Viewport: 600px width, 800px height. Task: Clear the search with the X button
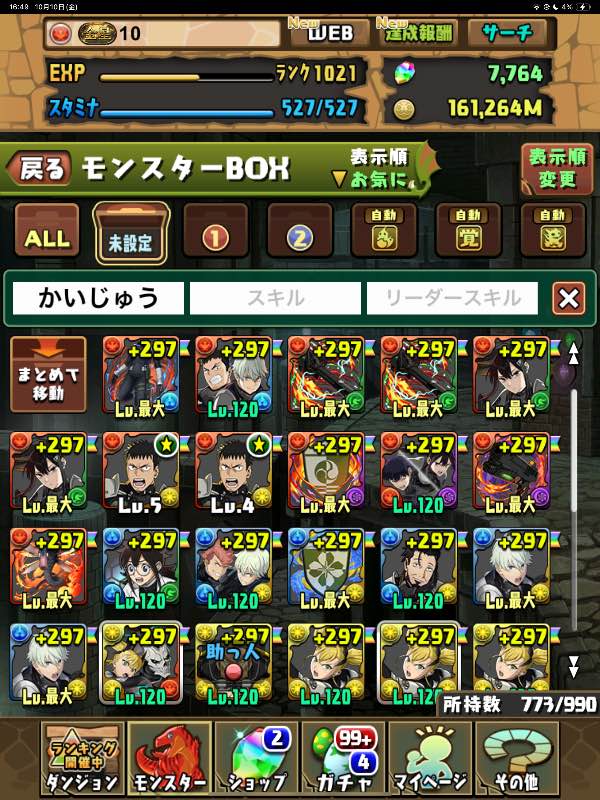point(568,298)
